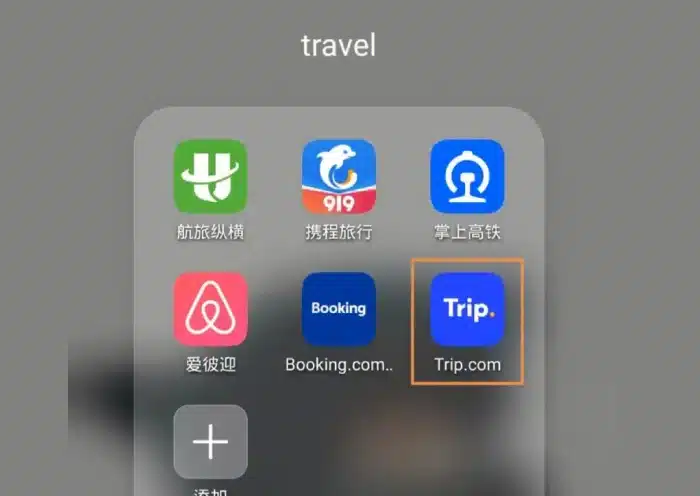Open the 掌上高铁 app
The height and width of the screenshot is (496, 700).
point(467,177)
